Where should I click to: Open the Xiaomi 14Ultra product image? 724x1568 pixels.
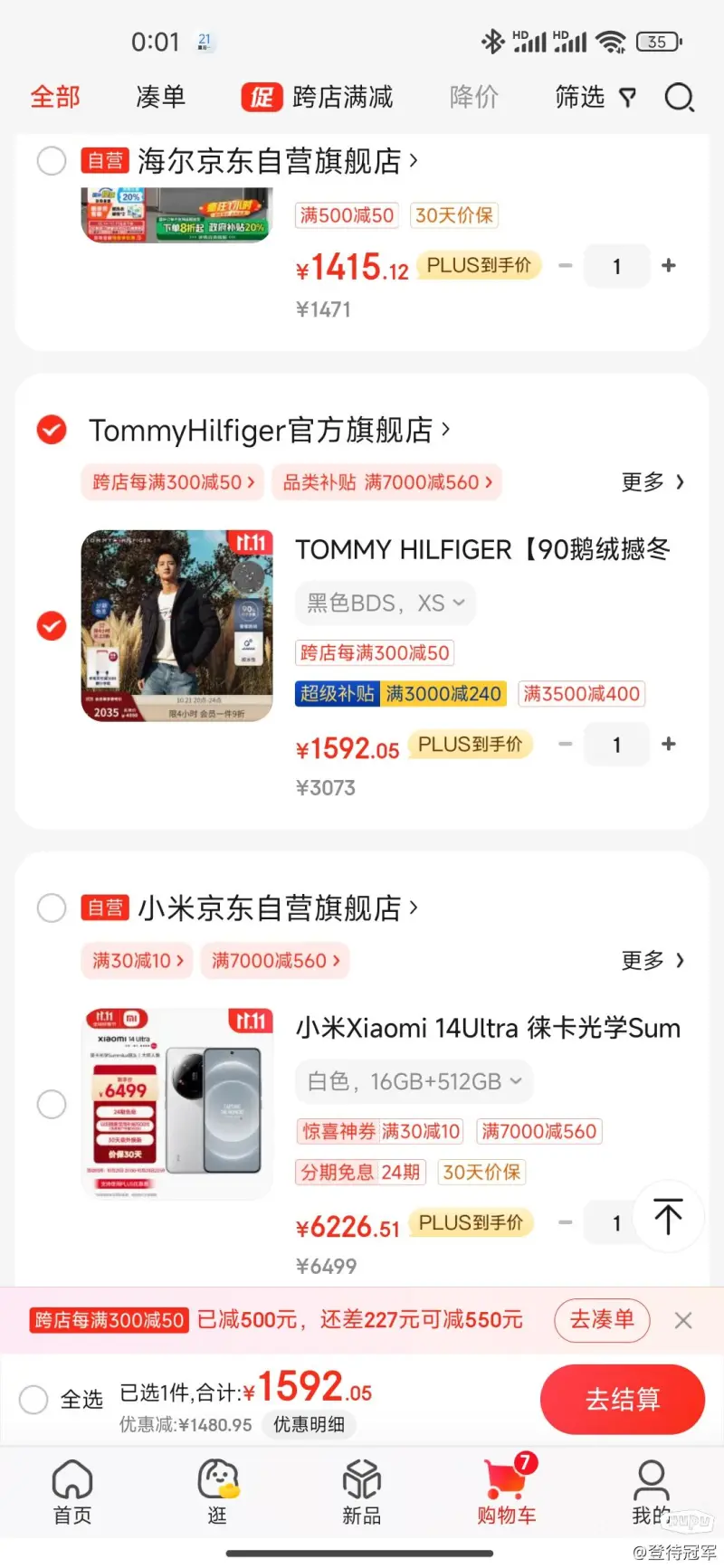point(177,1104)
